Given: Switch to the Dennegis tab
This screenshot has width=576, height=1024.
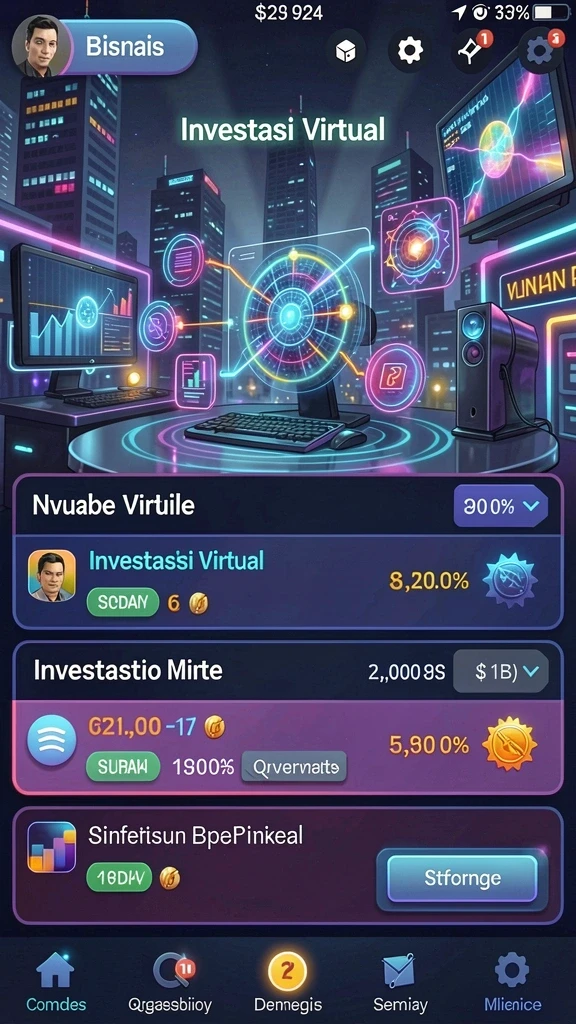Looking at the screenshot, I should pos(288,981).
